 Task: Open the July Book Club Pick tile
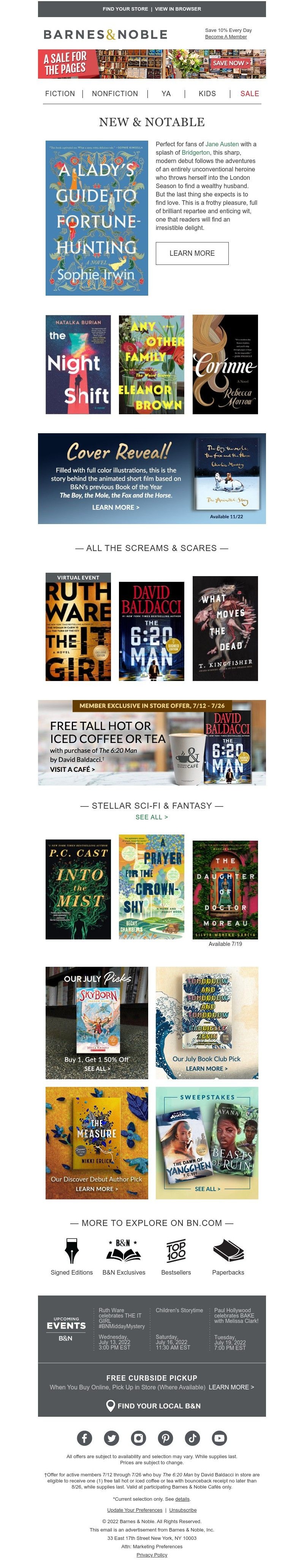coord(206,1023)
